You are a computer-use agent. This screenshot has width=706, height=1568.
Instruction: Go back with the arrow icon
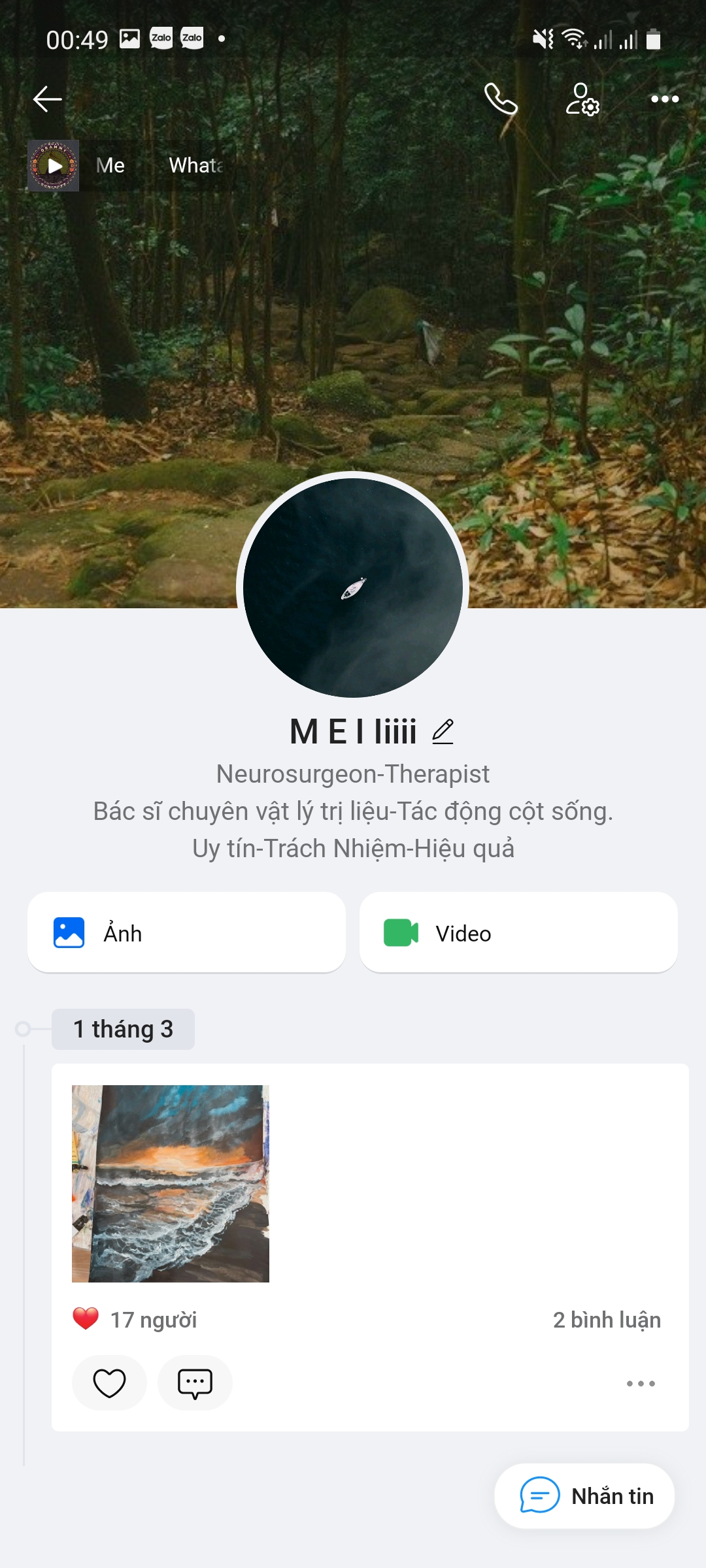click(48, 99)
